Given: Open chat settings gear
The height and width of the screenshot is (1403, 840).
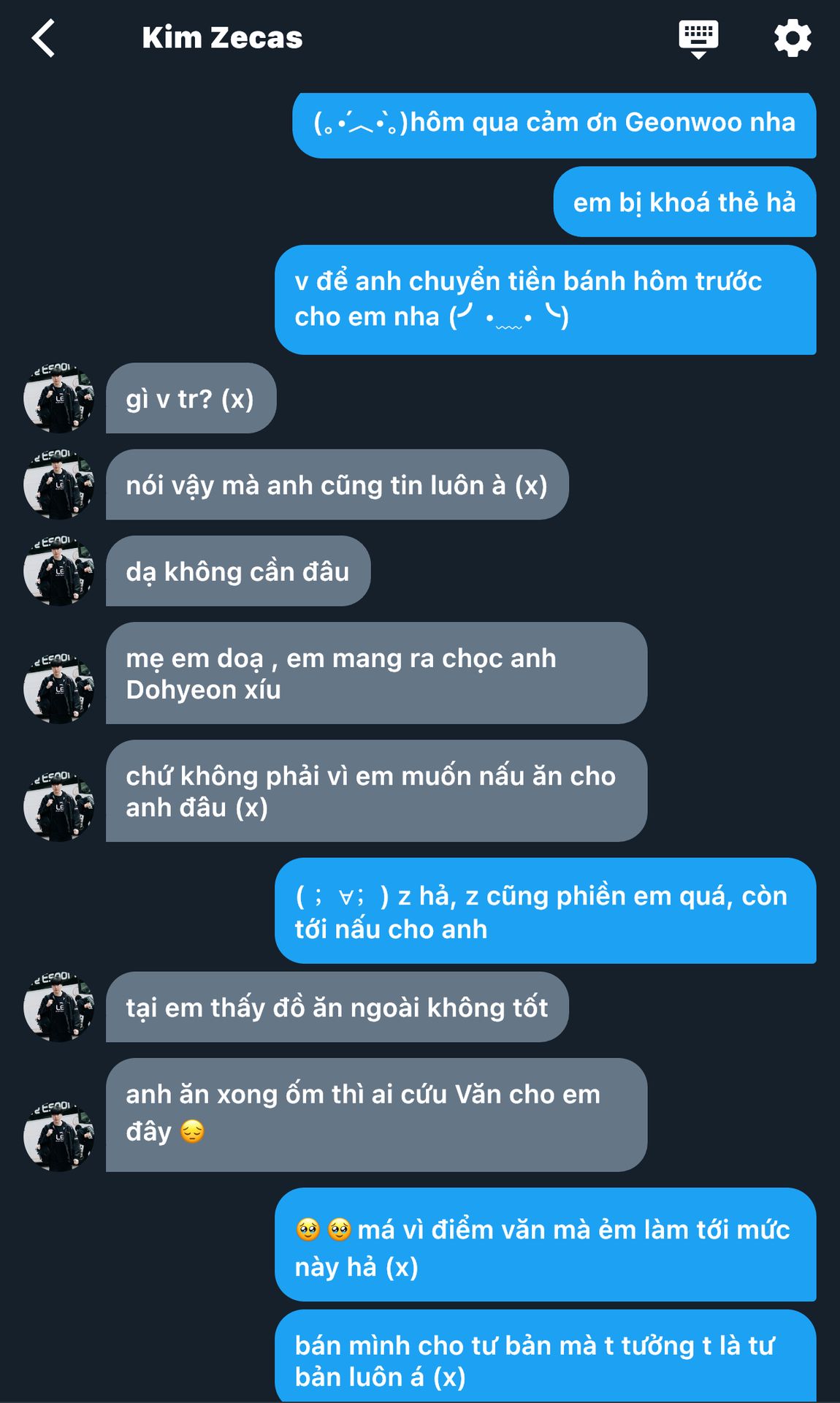Looking at the screenshot, I should point(793,38).
